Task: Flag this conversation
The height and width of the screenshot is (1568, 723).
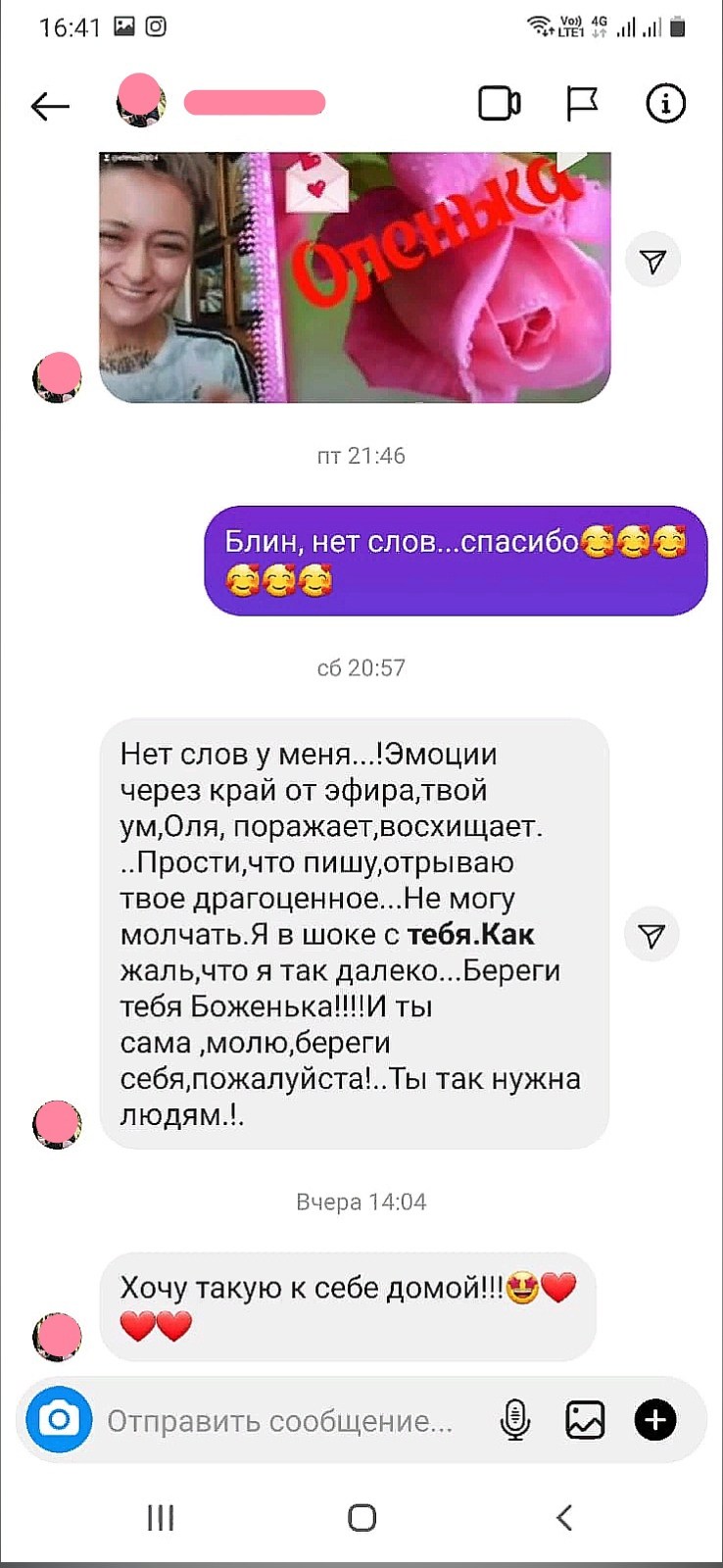Action: tap(582, 104)
